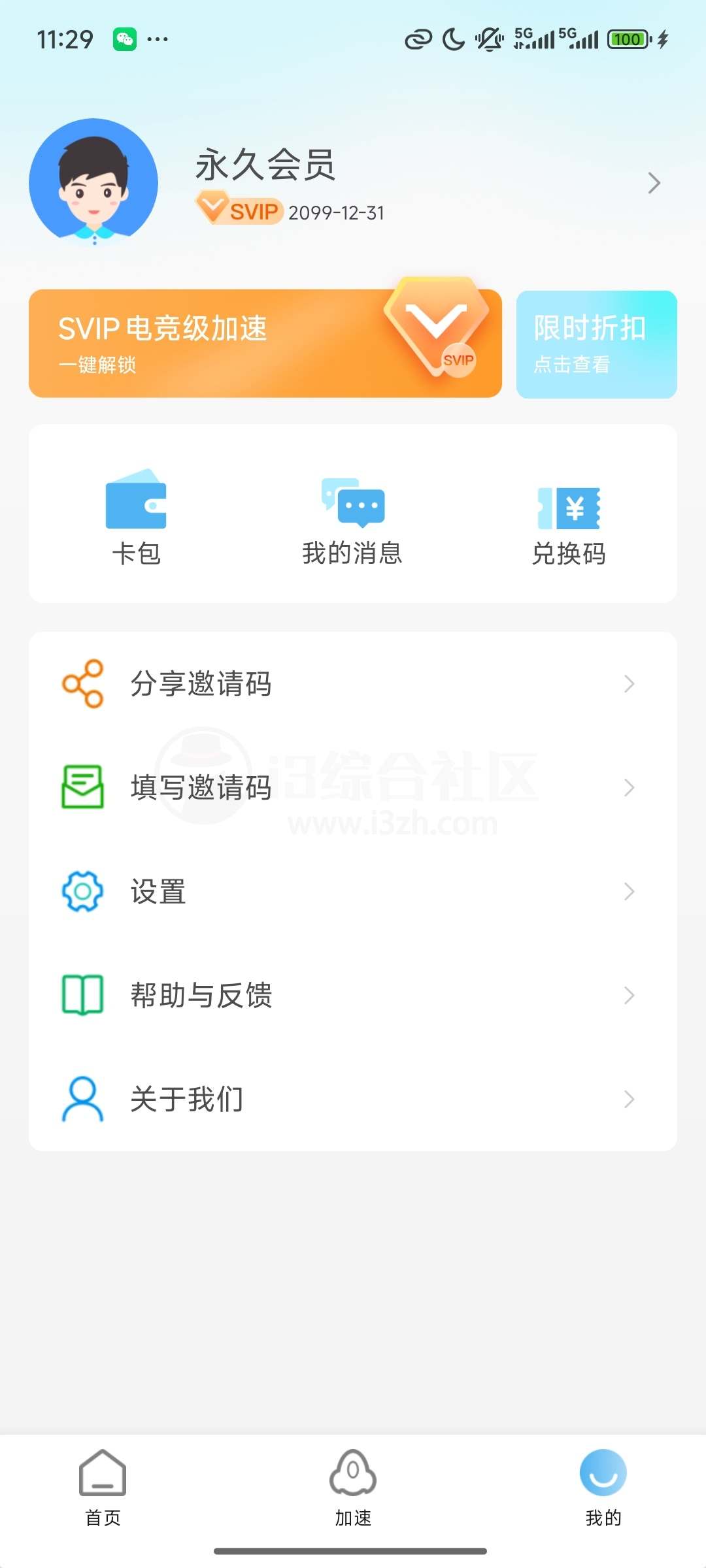Click the 关于我们 person icon

[x=81, y=1099]
